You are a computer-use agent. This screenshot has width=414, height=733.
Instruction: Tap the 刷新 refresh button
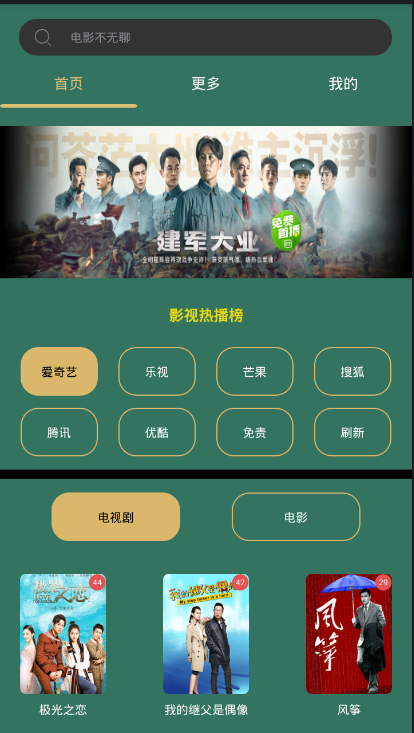352,432
